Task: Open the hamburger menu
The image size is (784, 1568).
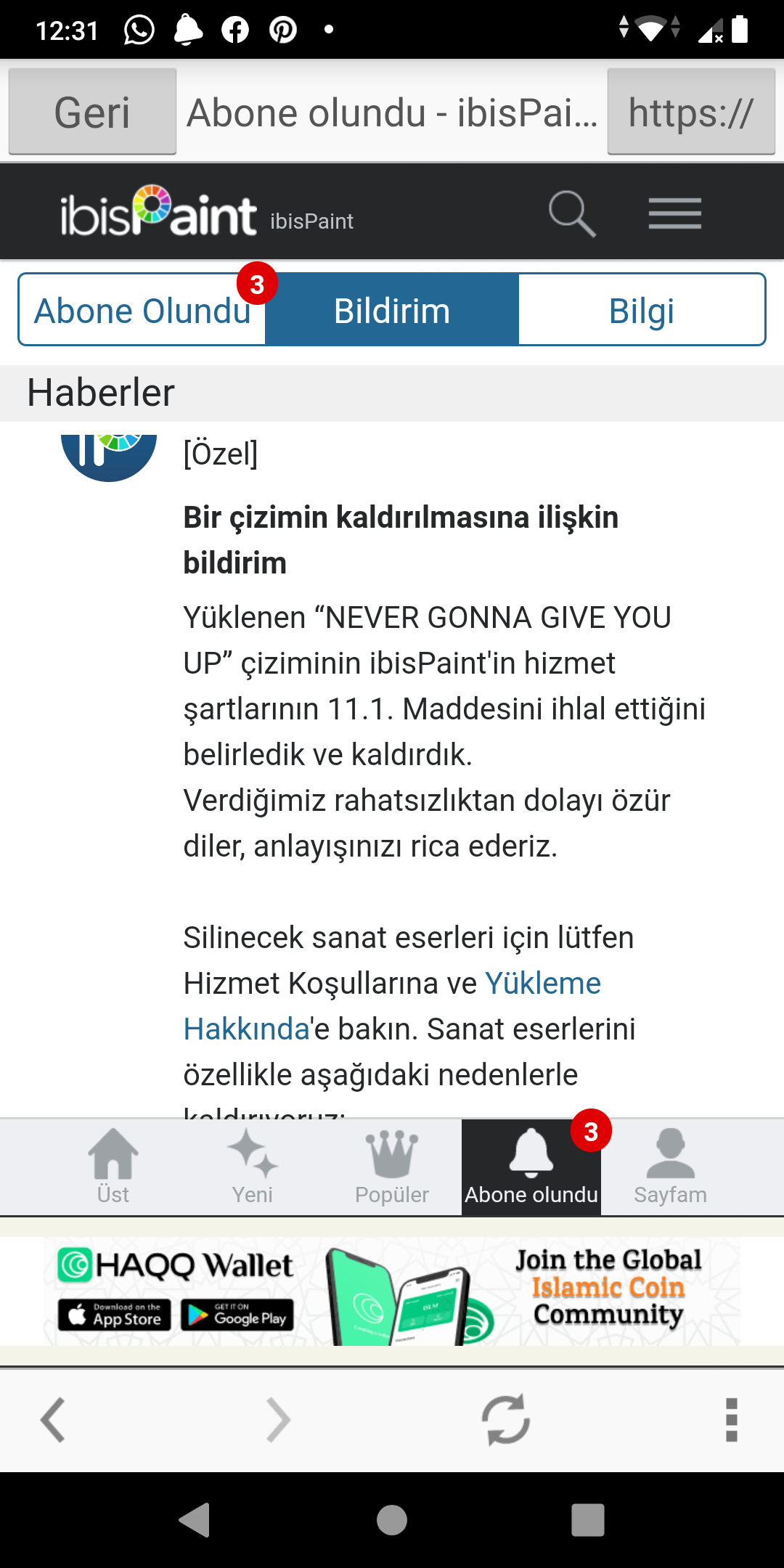Action: (x=674, y=213)
